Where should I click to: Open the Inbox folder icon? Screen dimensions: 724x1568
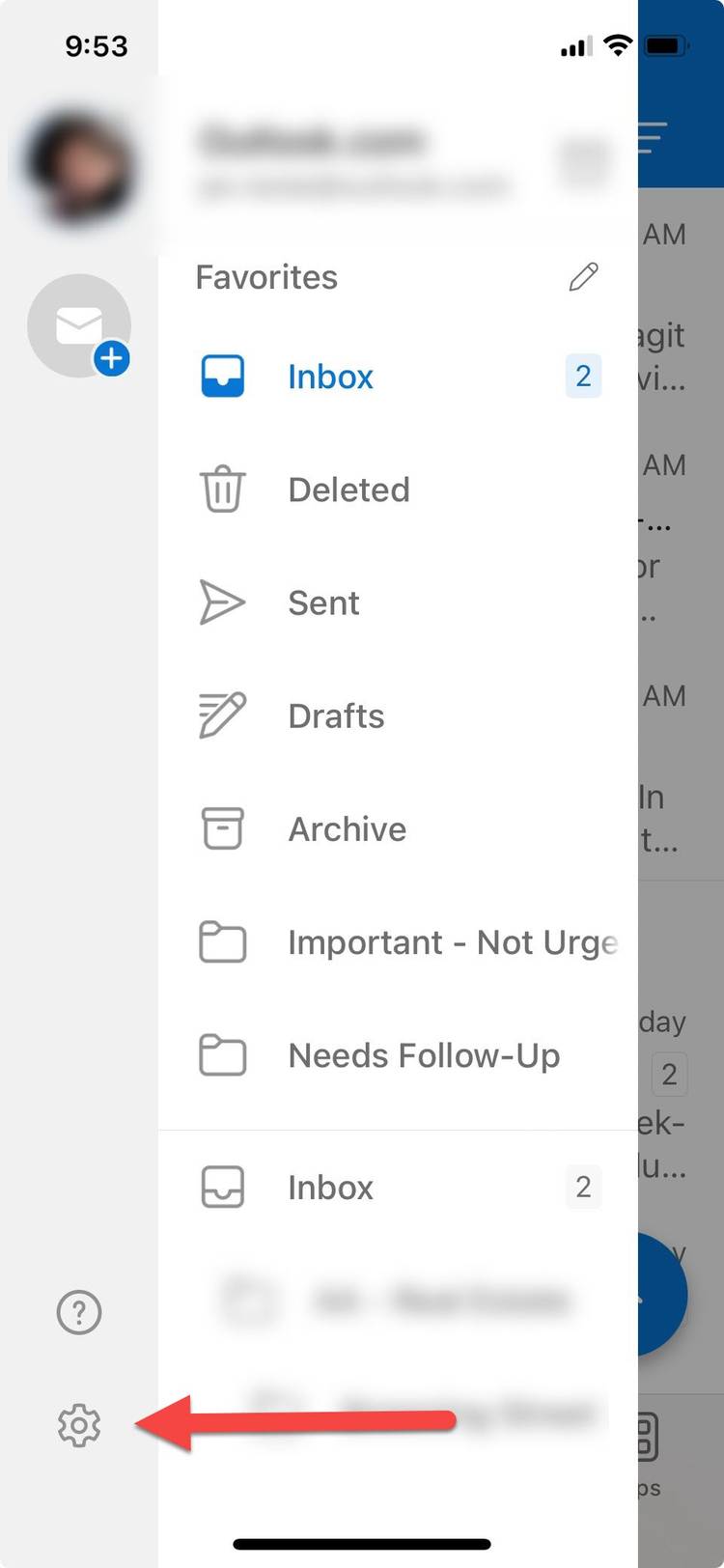(x=222, y=377)
